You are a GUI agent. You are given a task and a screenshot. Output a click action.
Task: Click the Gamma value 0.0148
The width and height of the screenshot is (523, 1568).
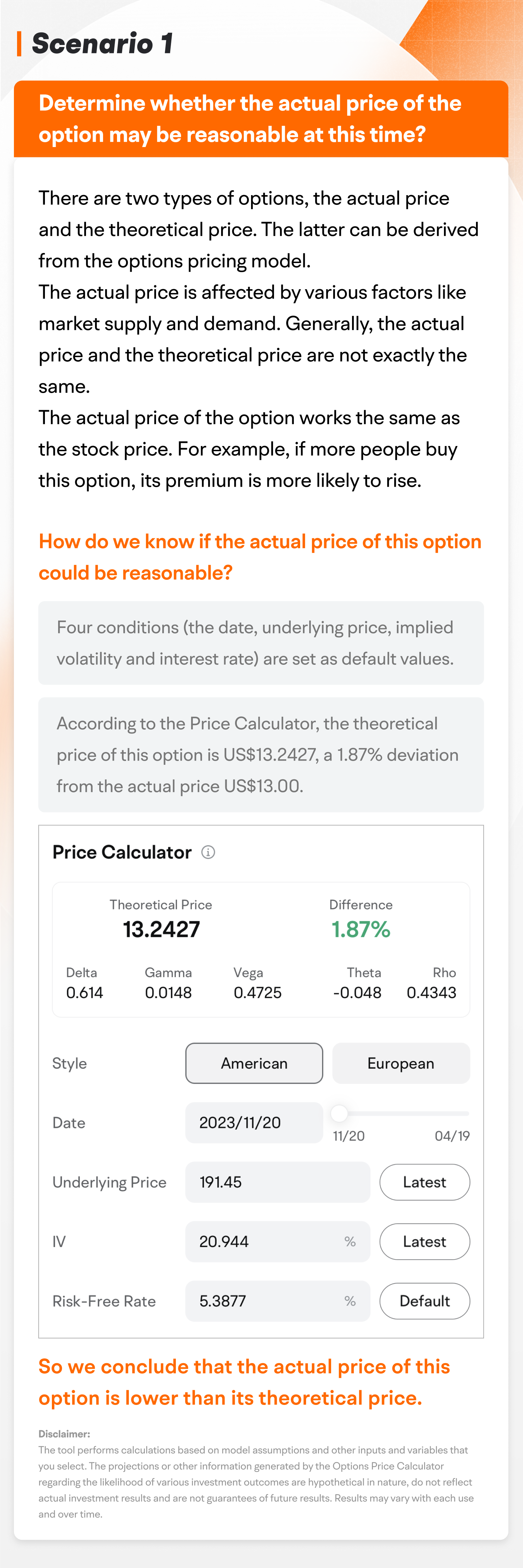(169, 992)
